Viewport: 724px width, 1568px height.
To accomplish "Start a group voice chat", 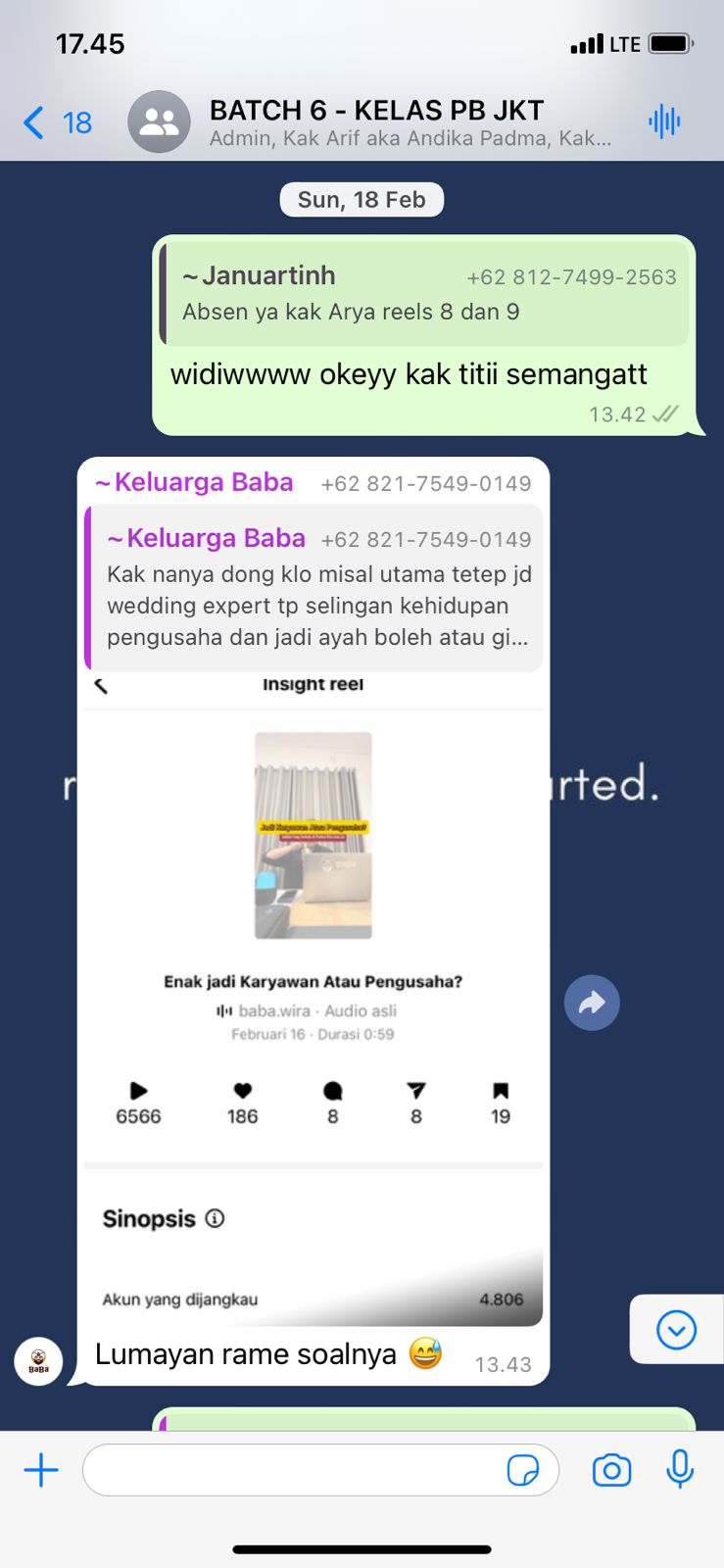I will [663, 122].
